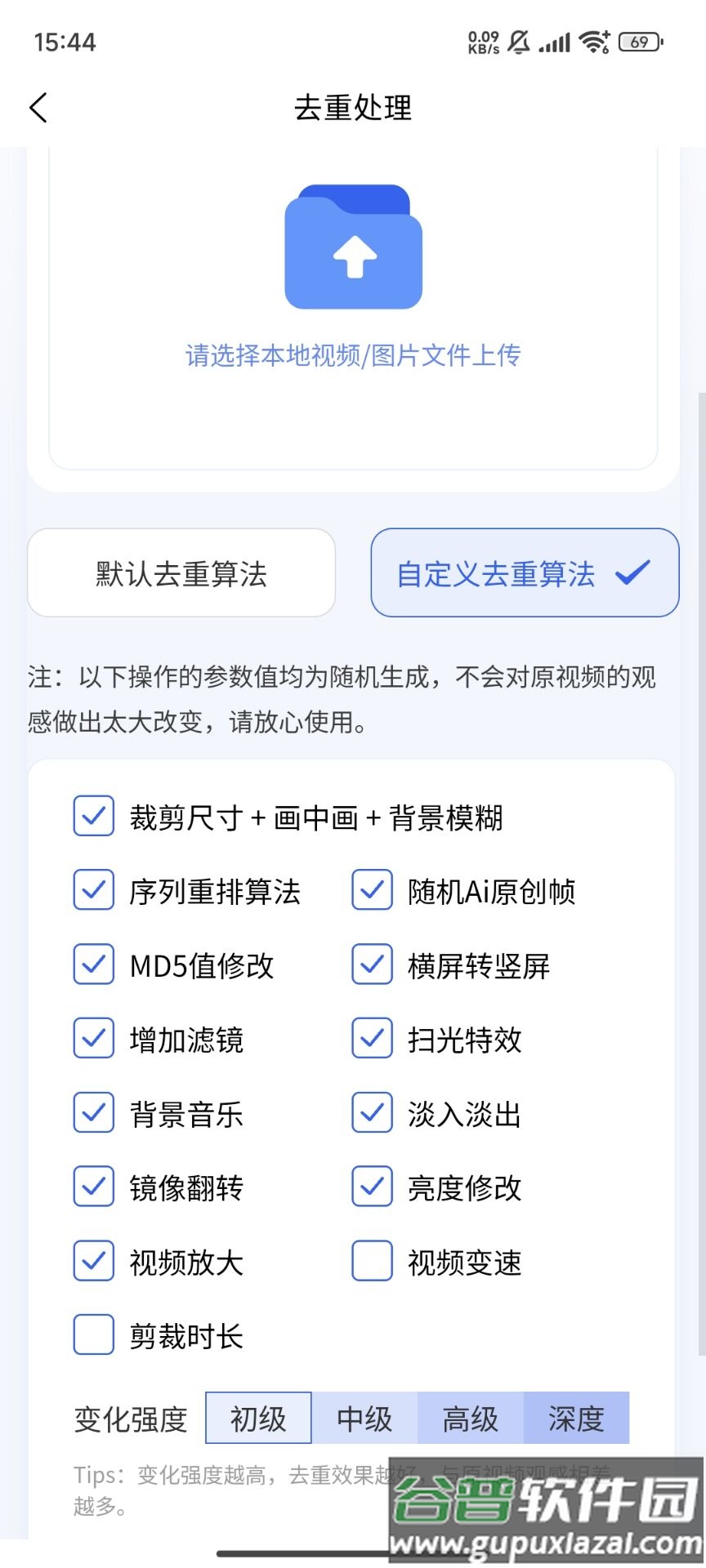The height and width of the screenshot is (1568, 706).
Task: Set 变化强度 to 高级
Action: click(x=471, y=1419)
